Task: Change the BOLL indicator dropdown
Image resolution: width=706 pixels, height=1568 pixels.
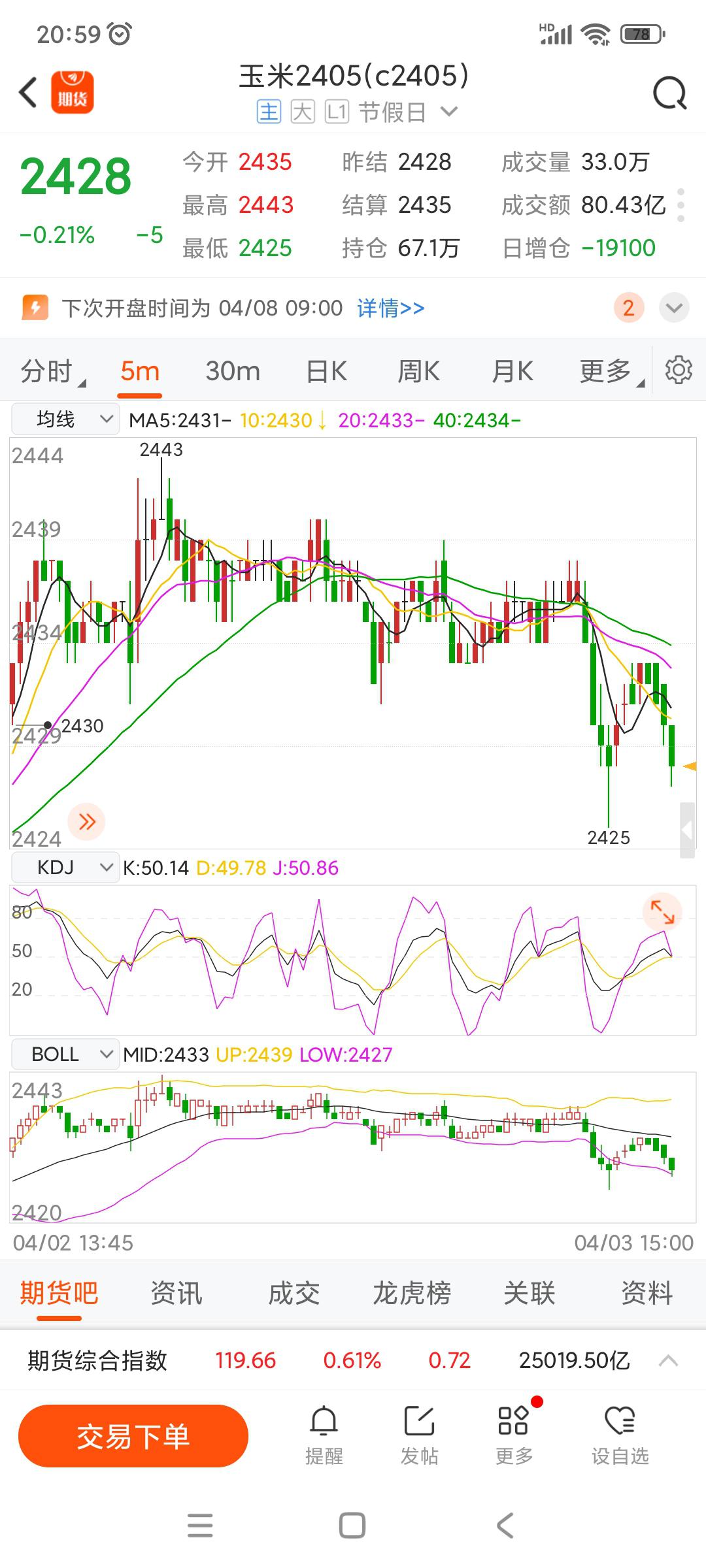Action: [x=65, y=1054]
